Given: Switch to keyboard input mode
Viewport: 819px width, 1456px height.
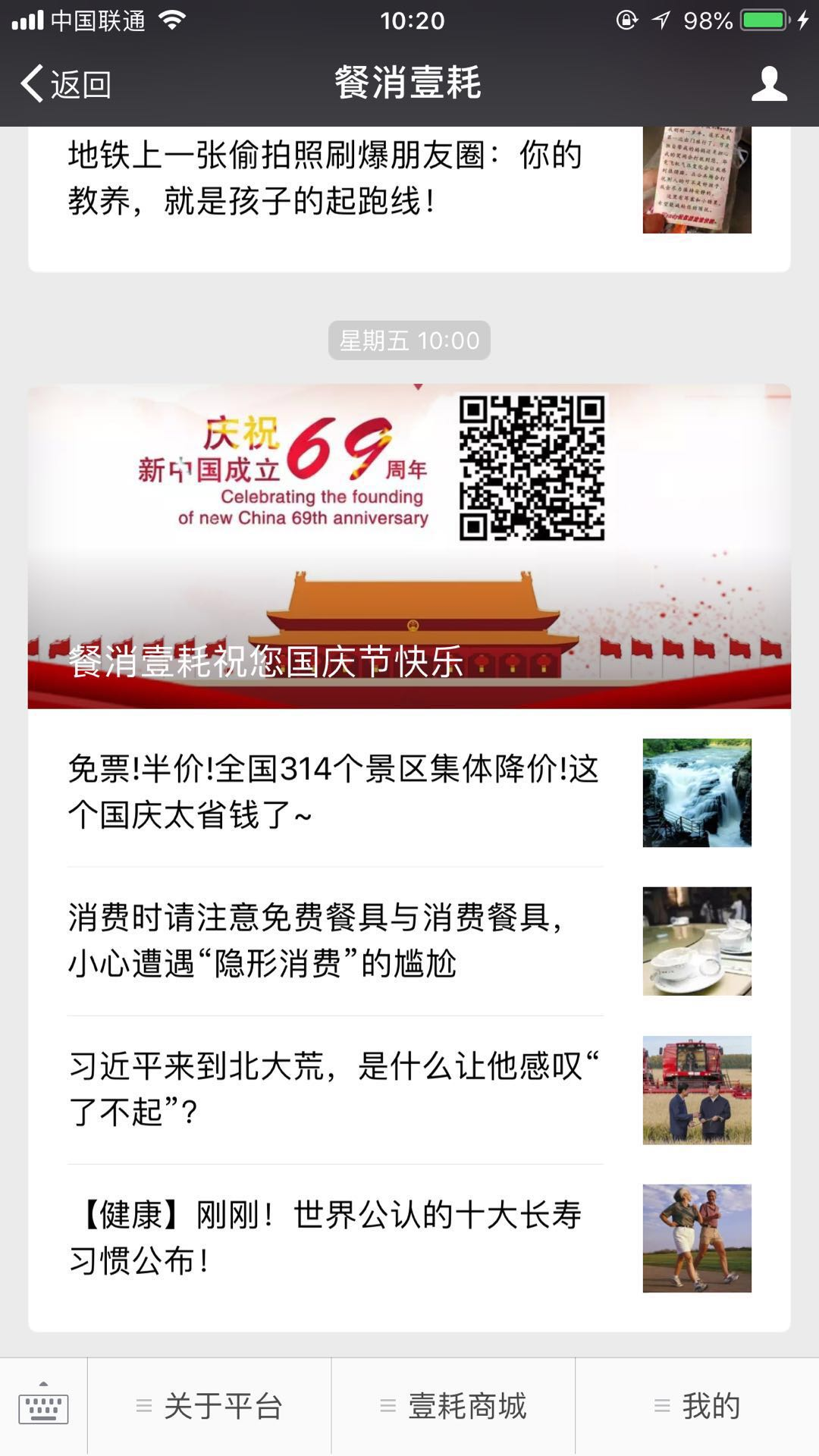Looking at the screenshot, I should point(43,1406).
